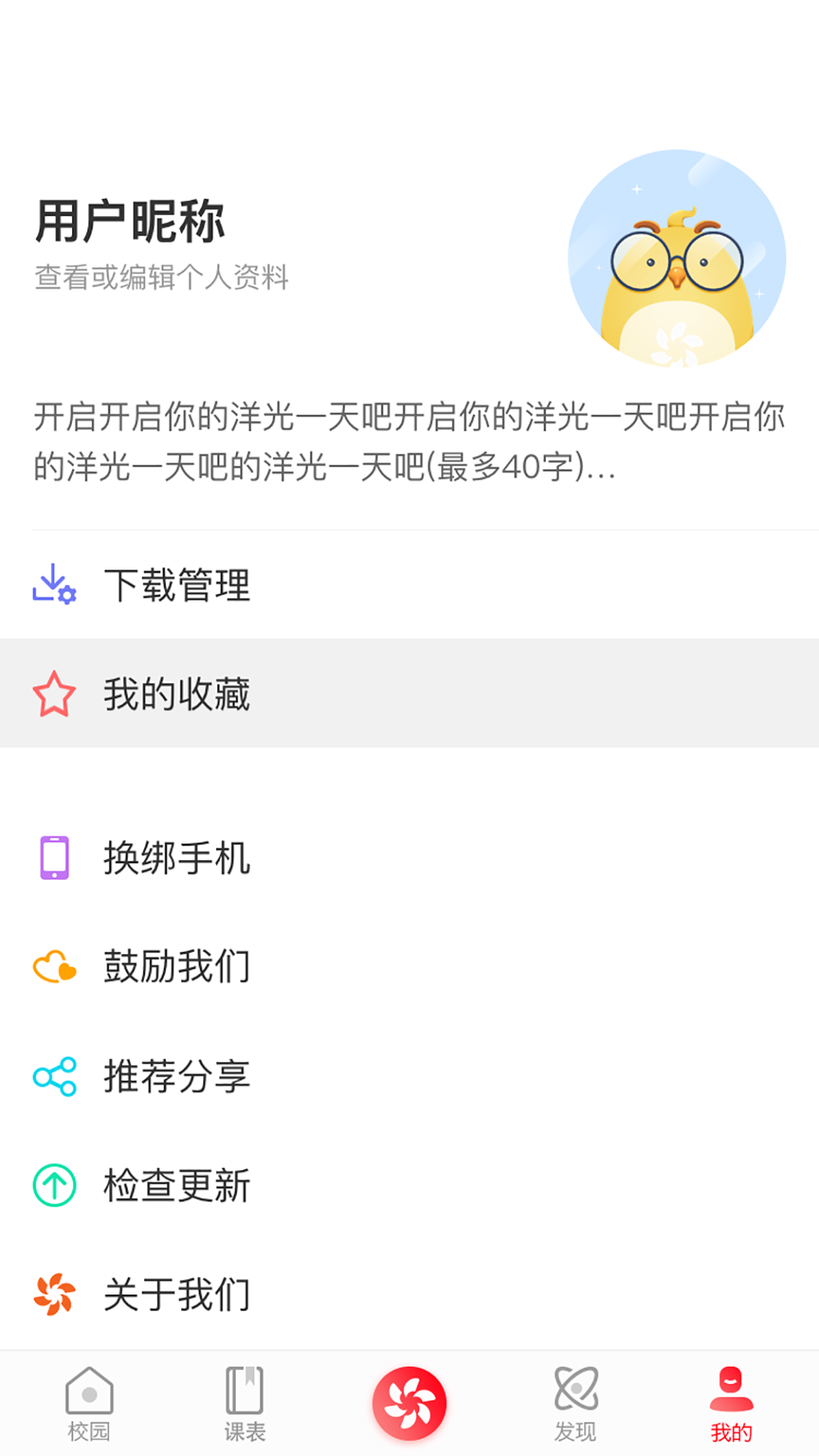
Task: Open 查看或编辑个人资料 to edit profile
Action: (162, 278)
